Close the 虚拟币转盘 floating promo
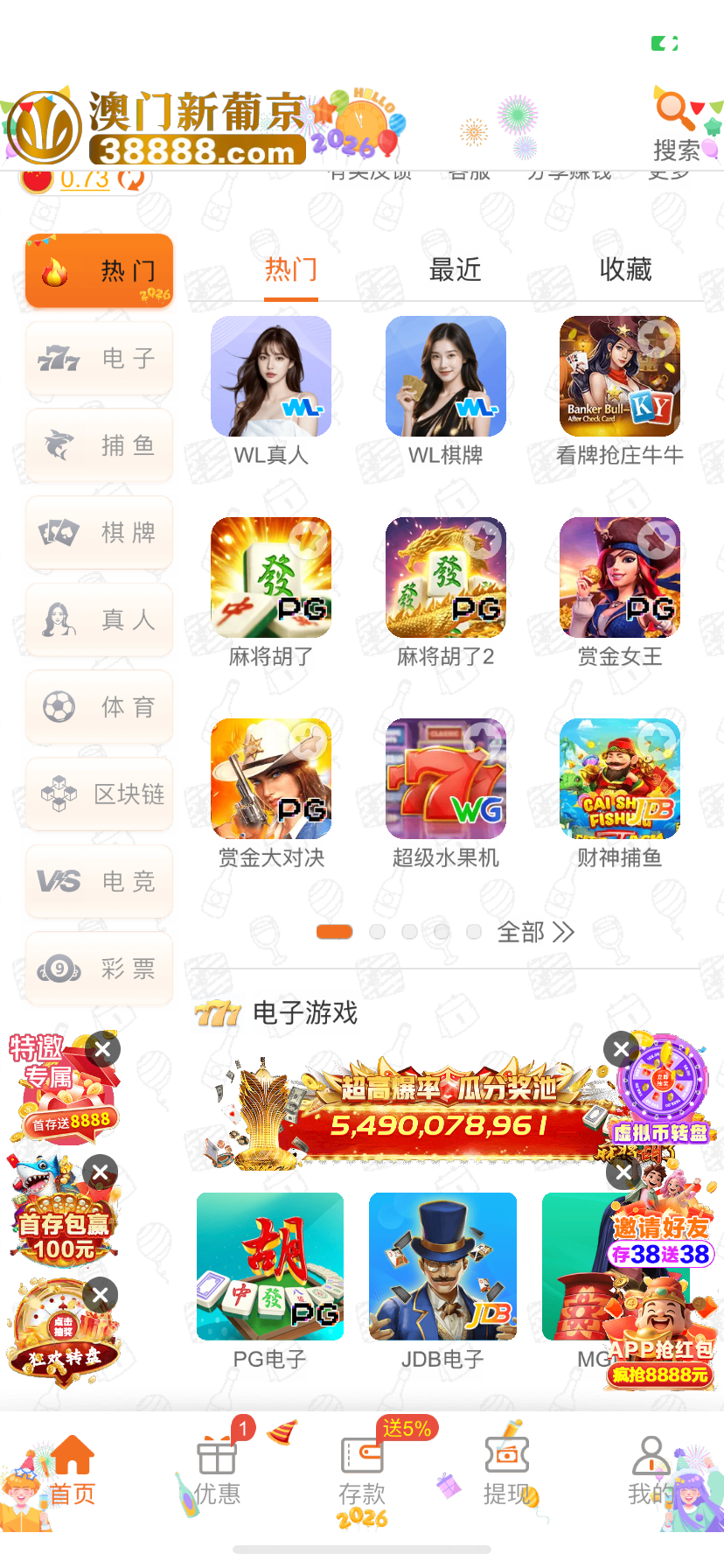The height and width of the screenshot is (1568, 724). (622, 1048)
